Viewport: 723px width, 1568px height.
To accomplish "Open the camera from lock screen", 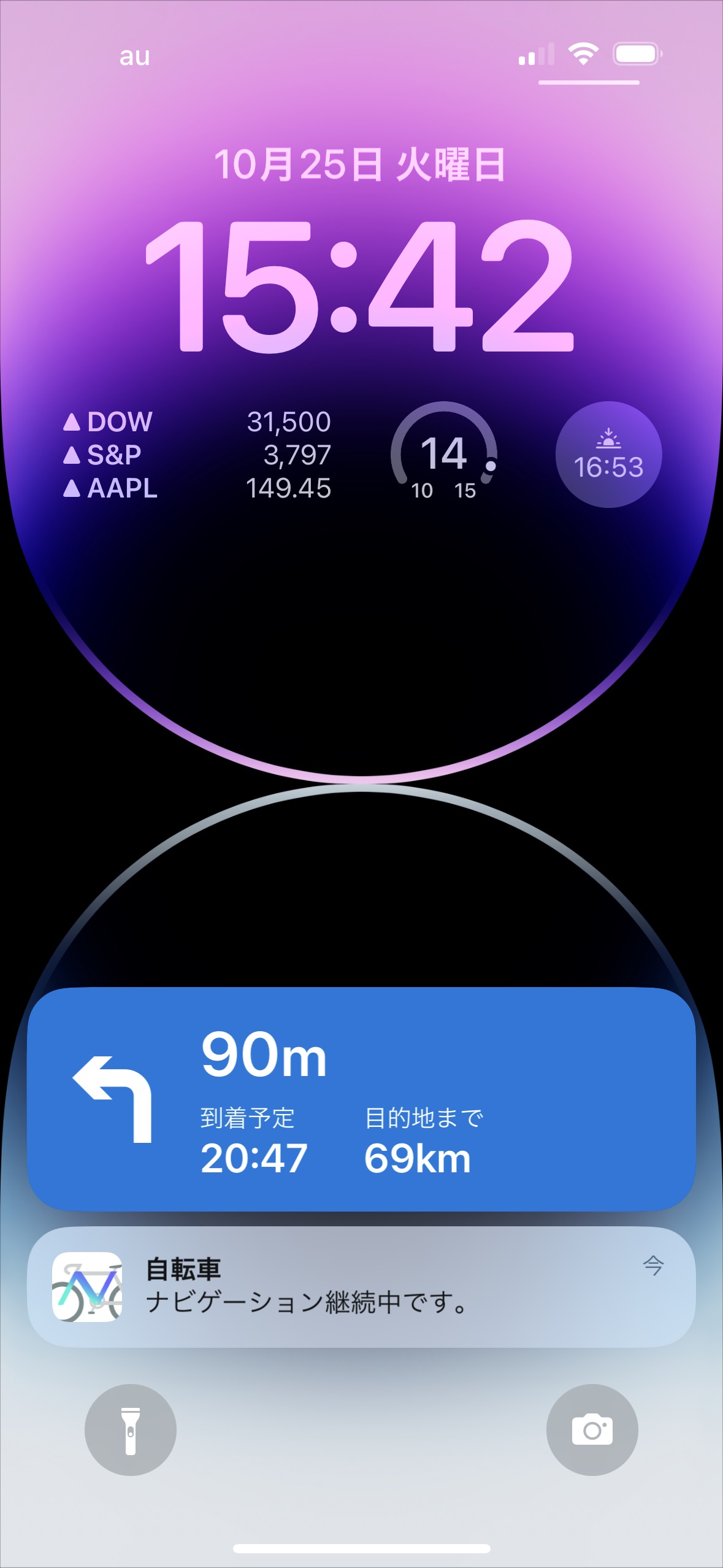I will 592,1430.
